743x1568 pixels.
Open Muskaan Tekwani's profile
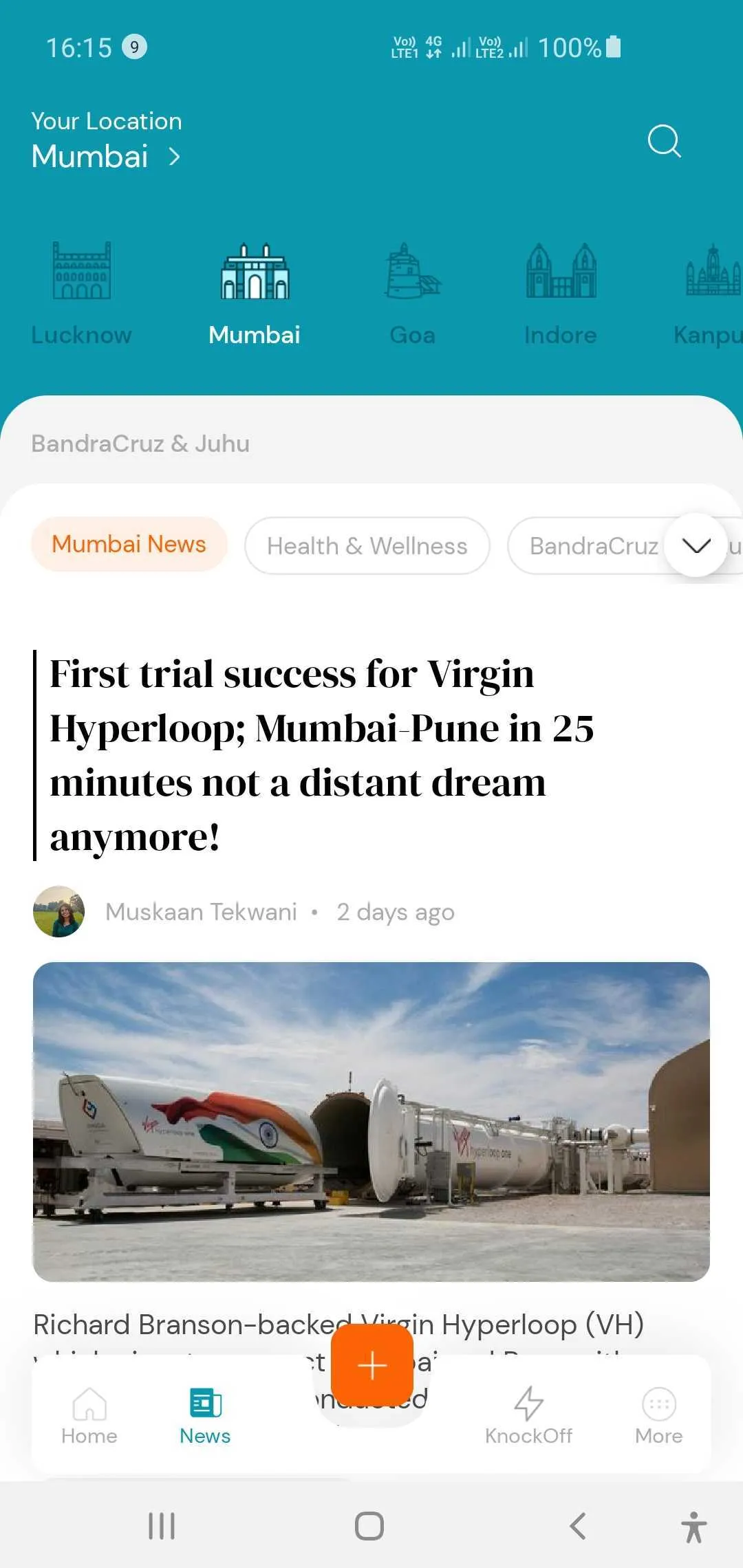(200, 912)
